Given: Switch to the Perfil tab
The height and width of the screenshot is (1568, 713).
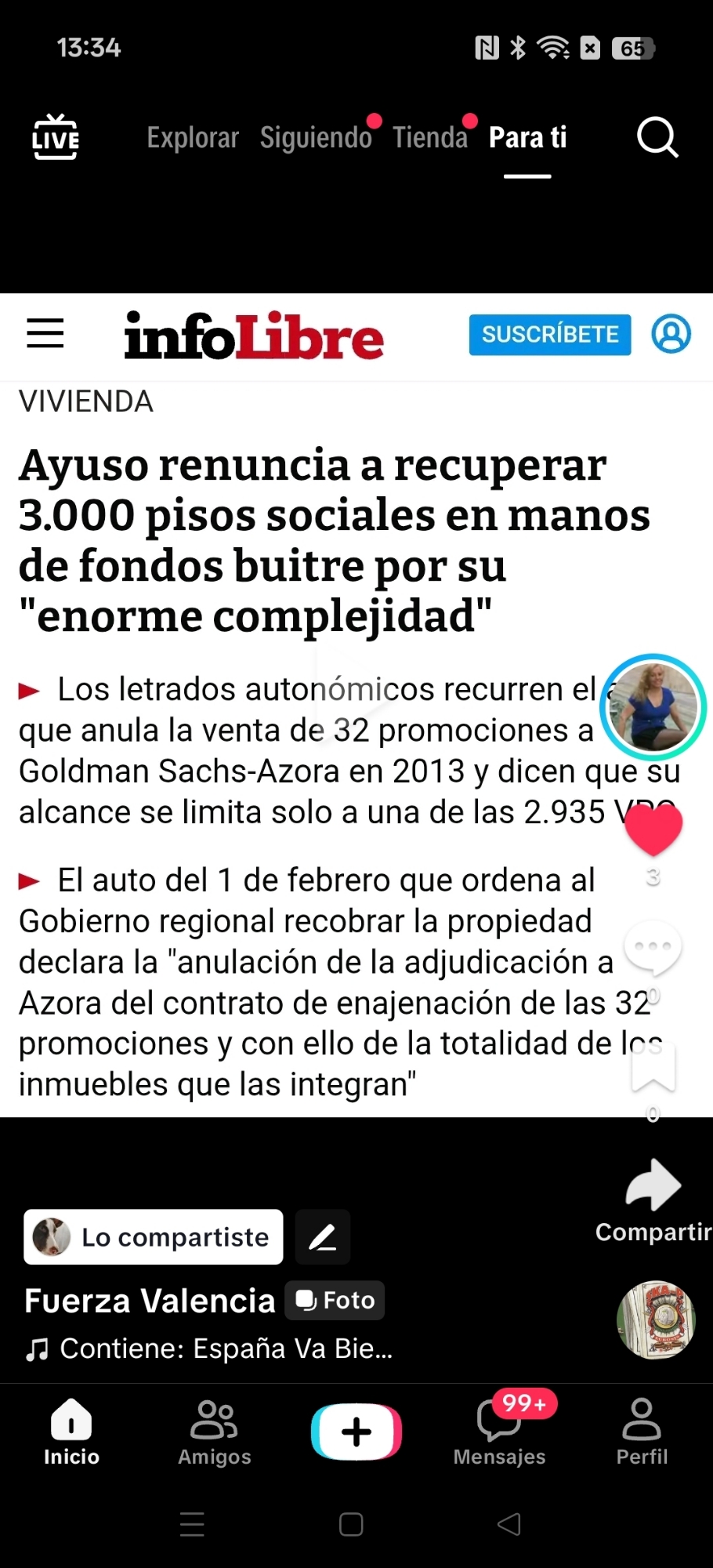Looking at the screenshot, I should coord(642,1432).
